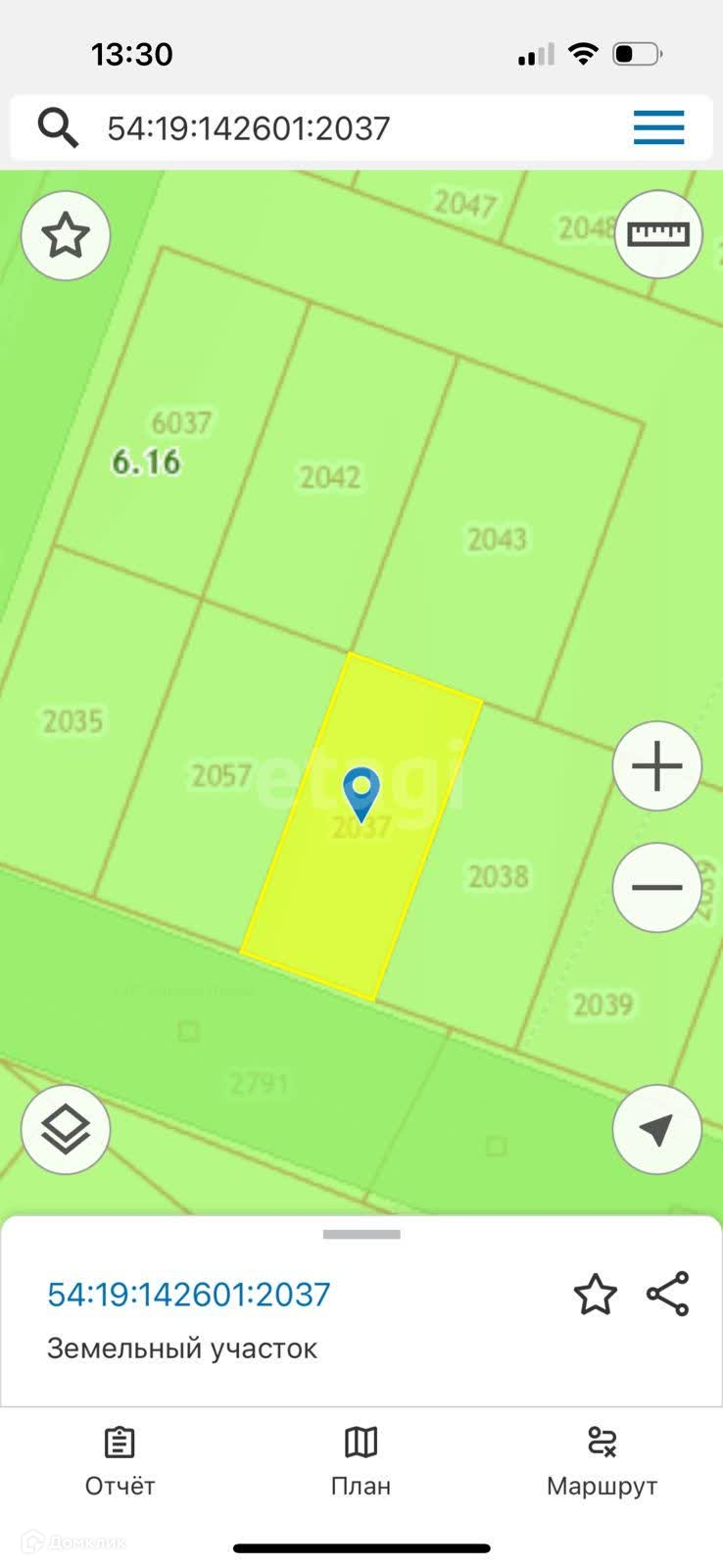Zoom out the map with minus button

click(x=657, y=888)
